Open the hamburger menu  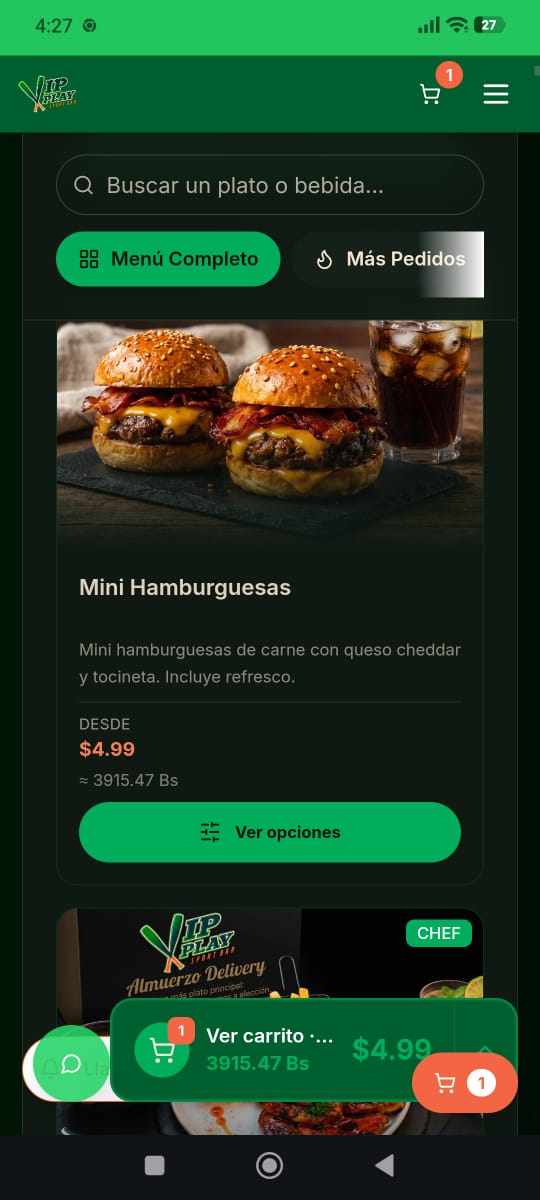(x=496, y=94)
